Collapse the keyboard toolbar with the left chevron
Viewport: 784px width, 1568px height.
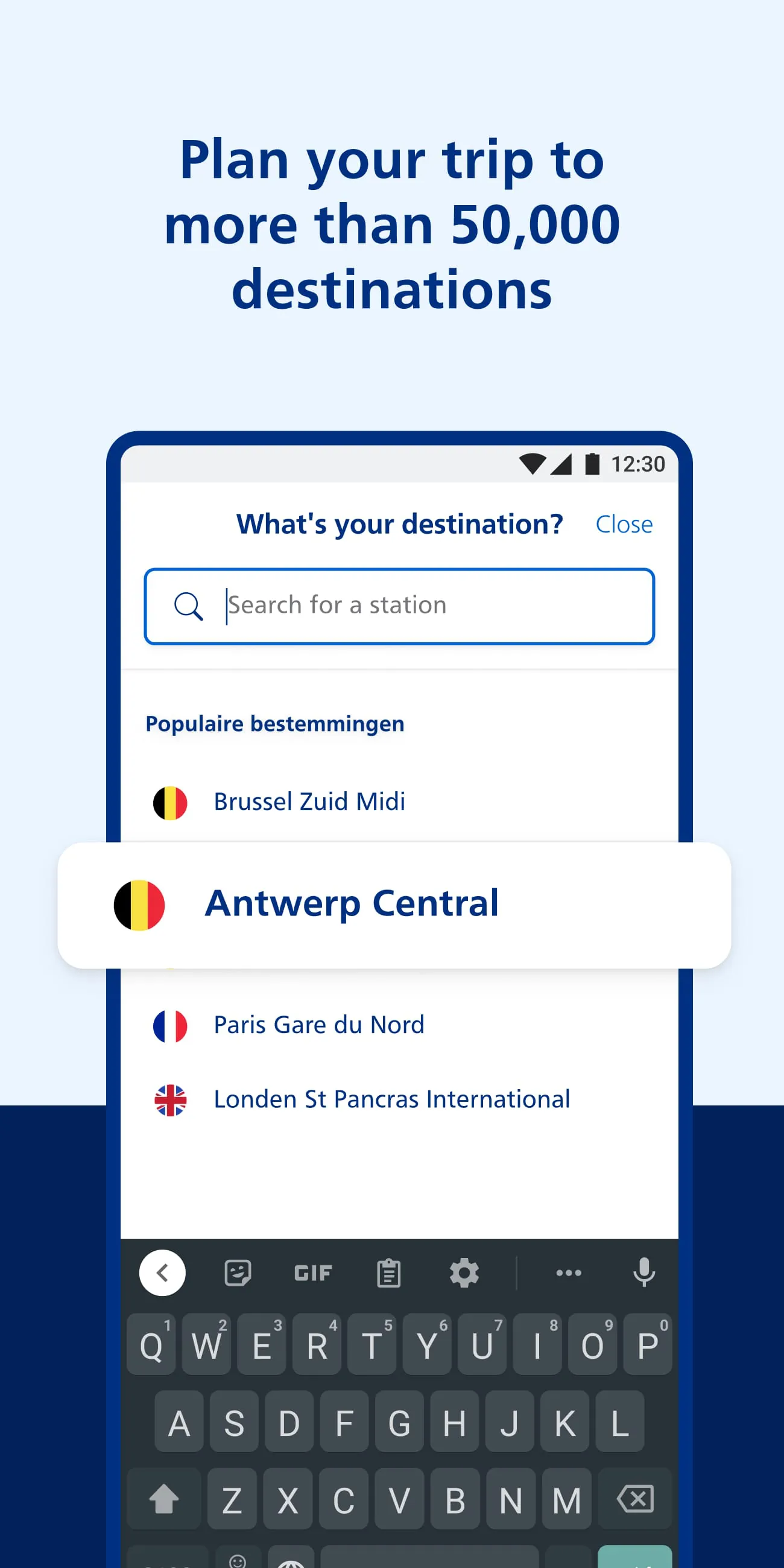coord(162,1272)
